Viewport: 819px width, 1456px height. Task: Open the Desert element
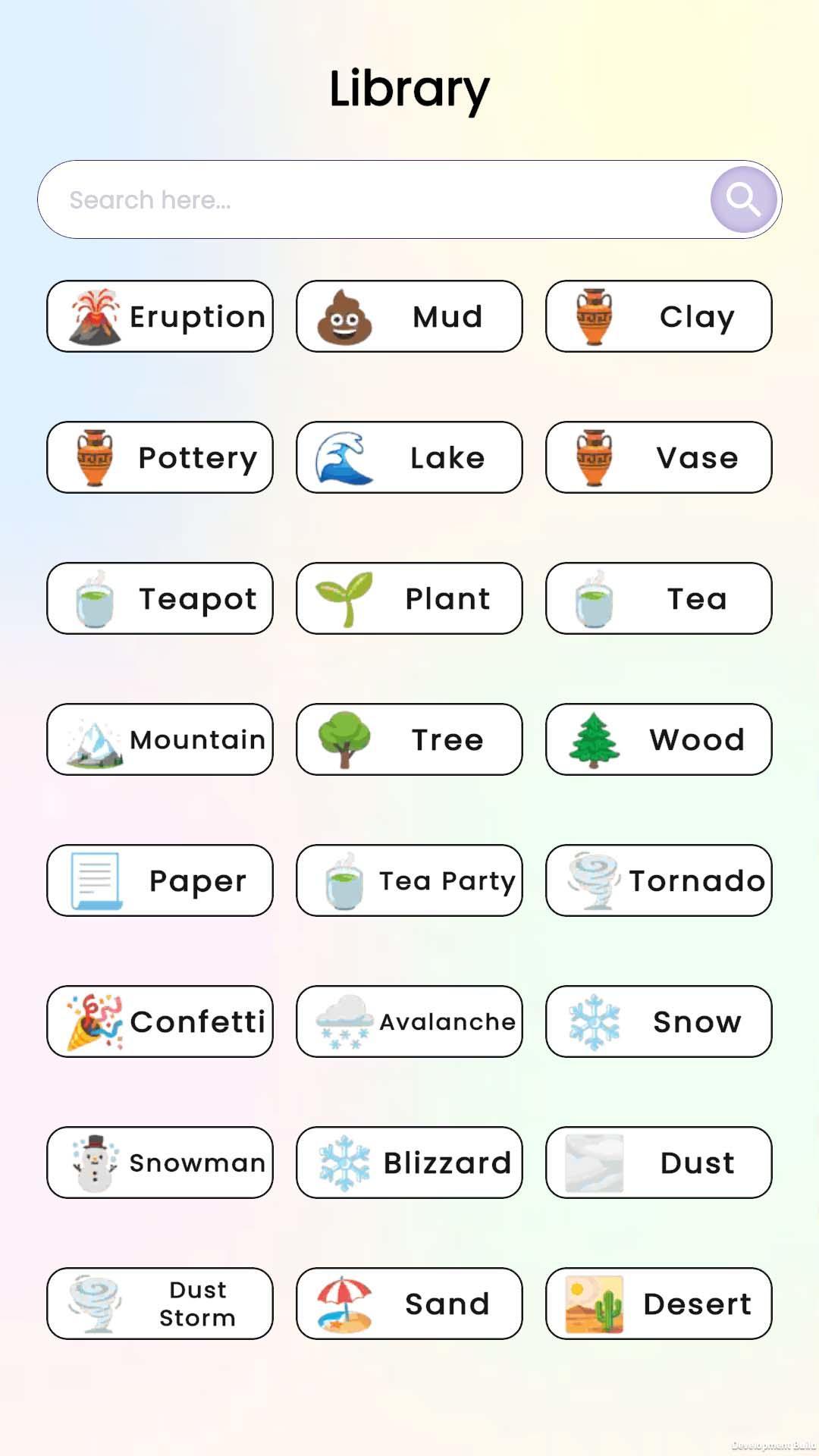[x=658, y=1304]
